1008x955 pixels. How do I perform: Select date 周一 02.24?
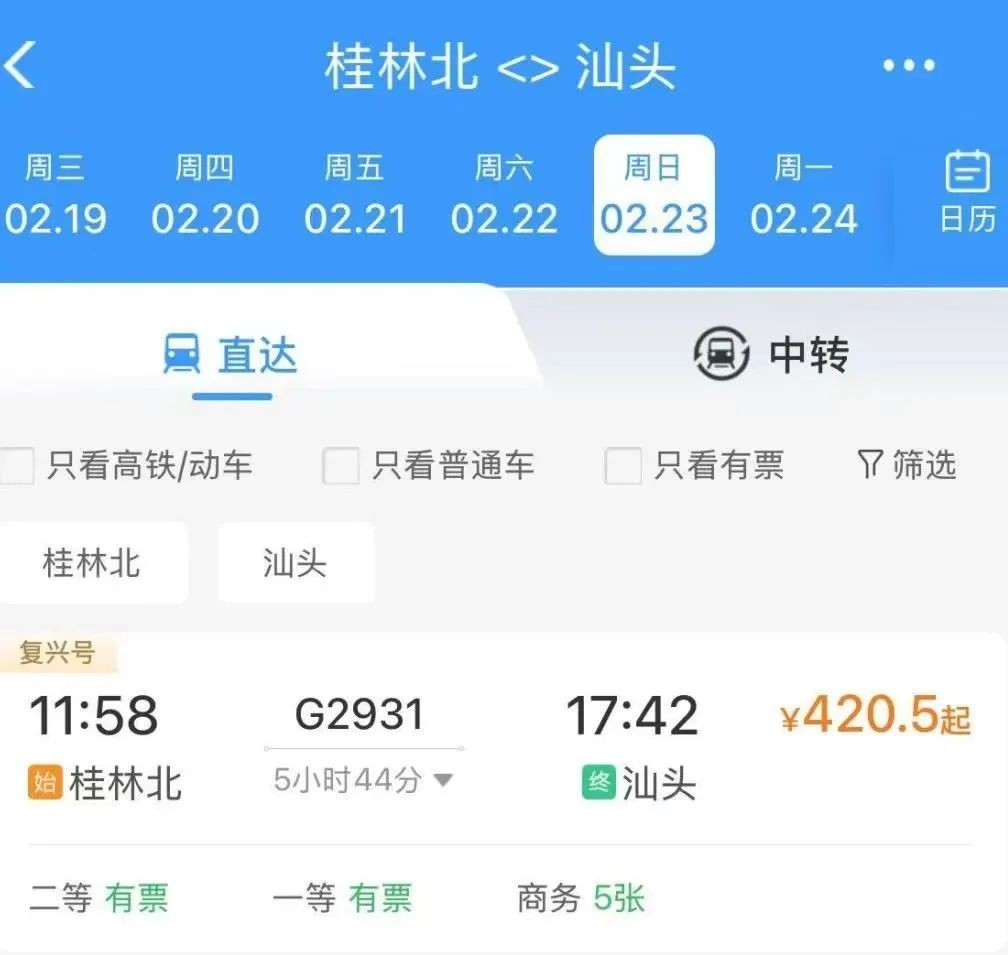pos(804,195)
